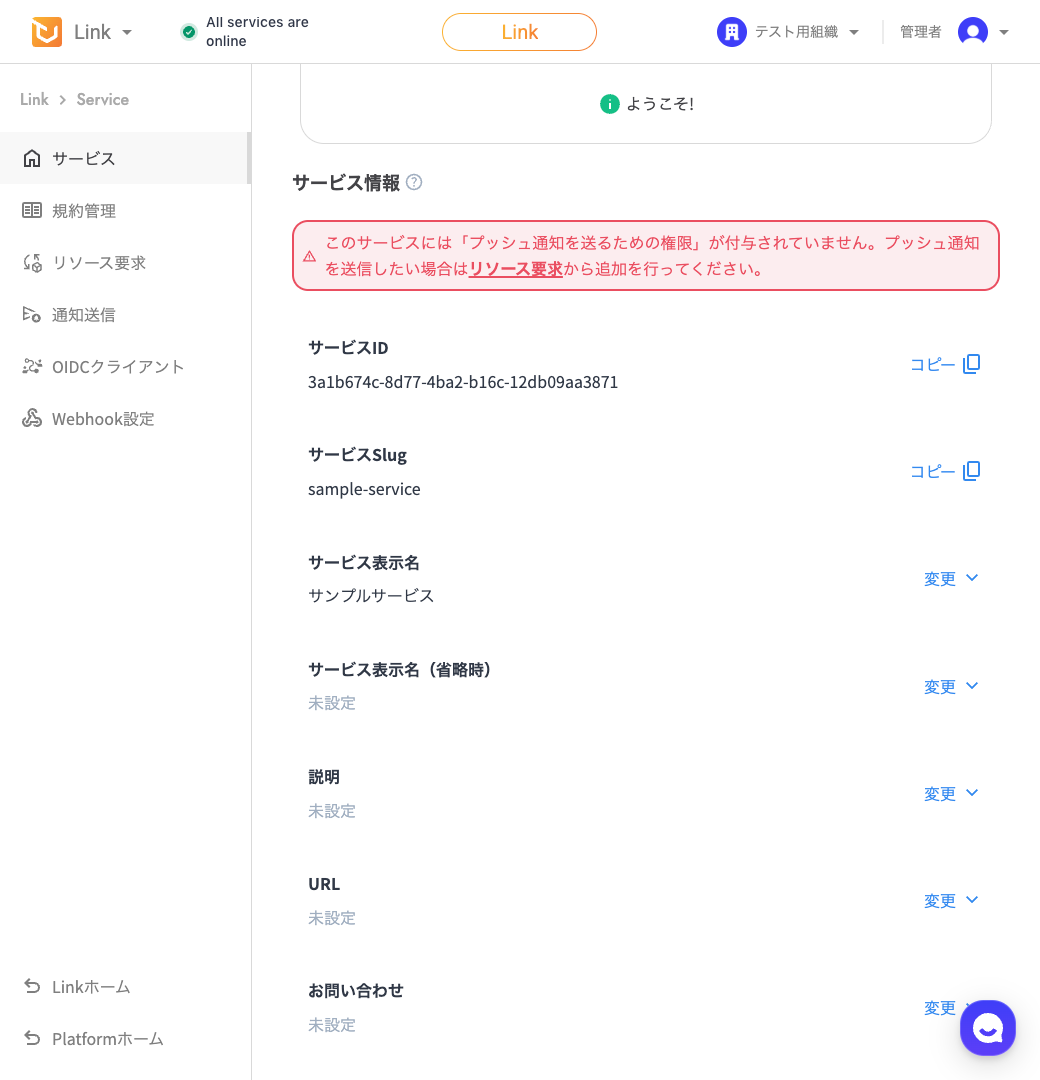This screenshot has width=1040, height=1080.
Task: Open the chat support bubble
Action: pyautogui.click(x=987, y=1027)
